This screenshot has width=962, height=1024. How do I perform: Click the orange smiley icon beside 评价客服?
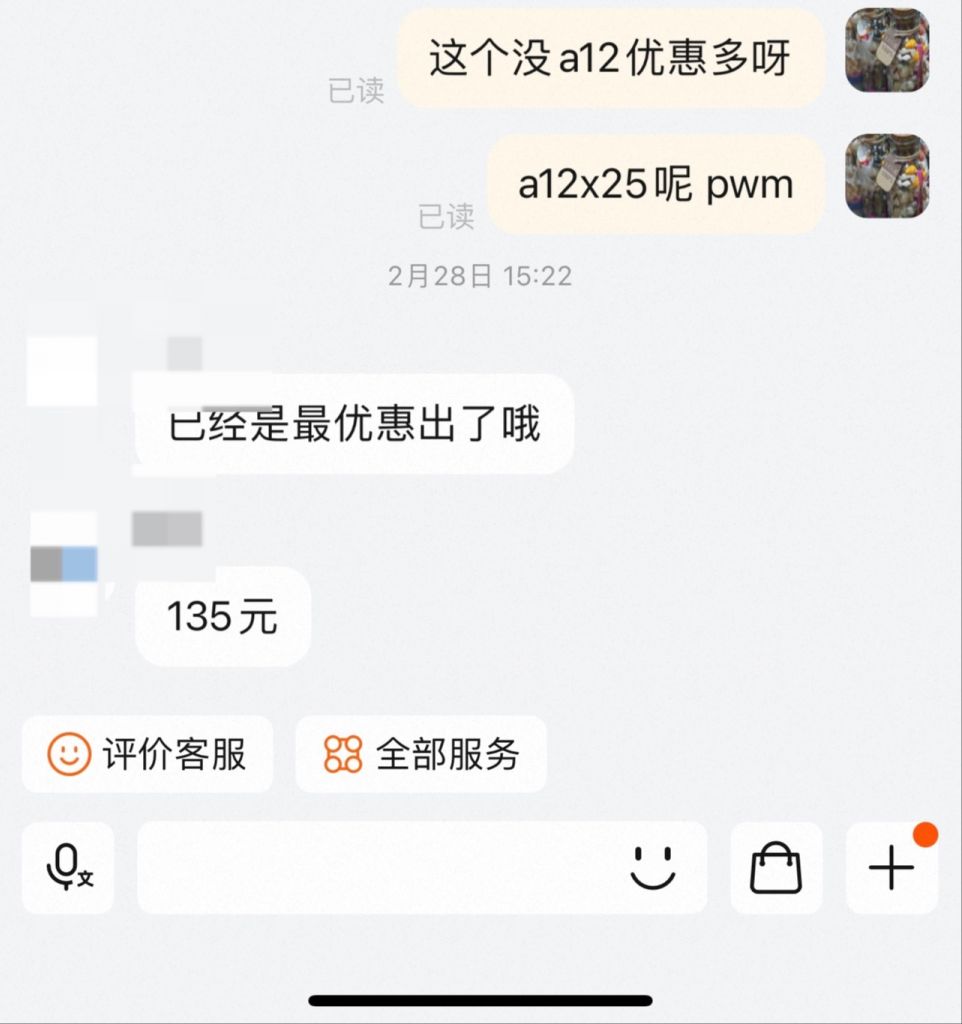click(66, 755)
